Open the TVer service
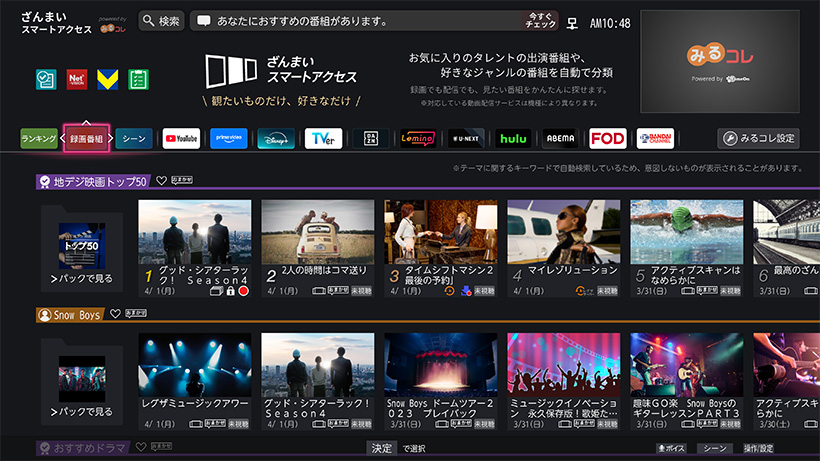The width and height of the screenshot is (820, 461). (324, 139)
